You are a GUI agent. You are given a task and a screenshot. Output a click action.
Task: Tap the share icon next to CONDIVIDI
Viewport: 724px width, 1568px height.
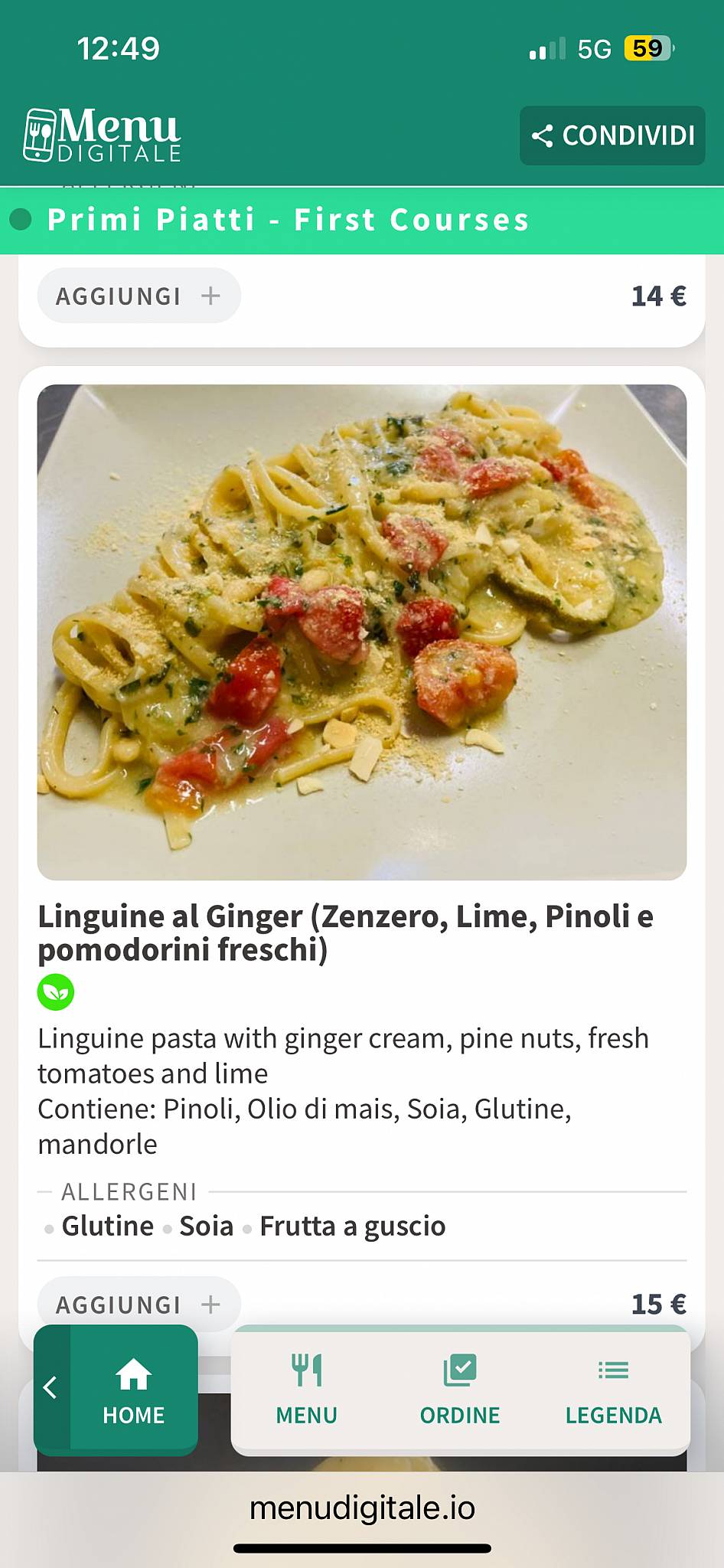543,136
